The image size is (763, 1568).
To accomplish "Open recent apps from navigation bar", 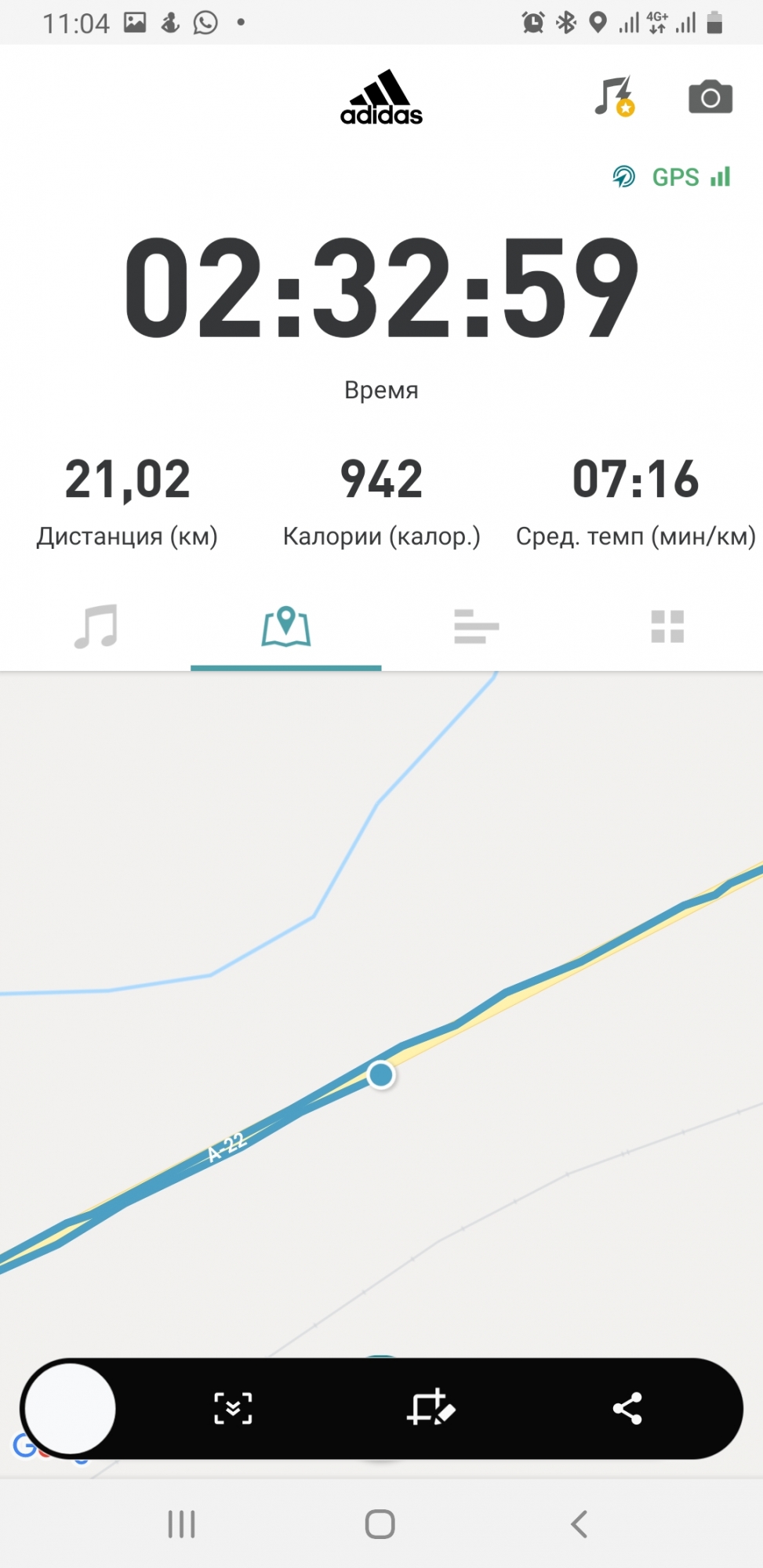I will click(x=181, y=1524).
